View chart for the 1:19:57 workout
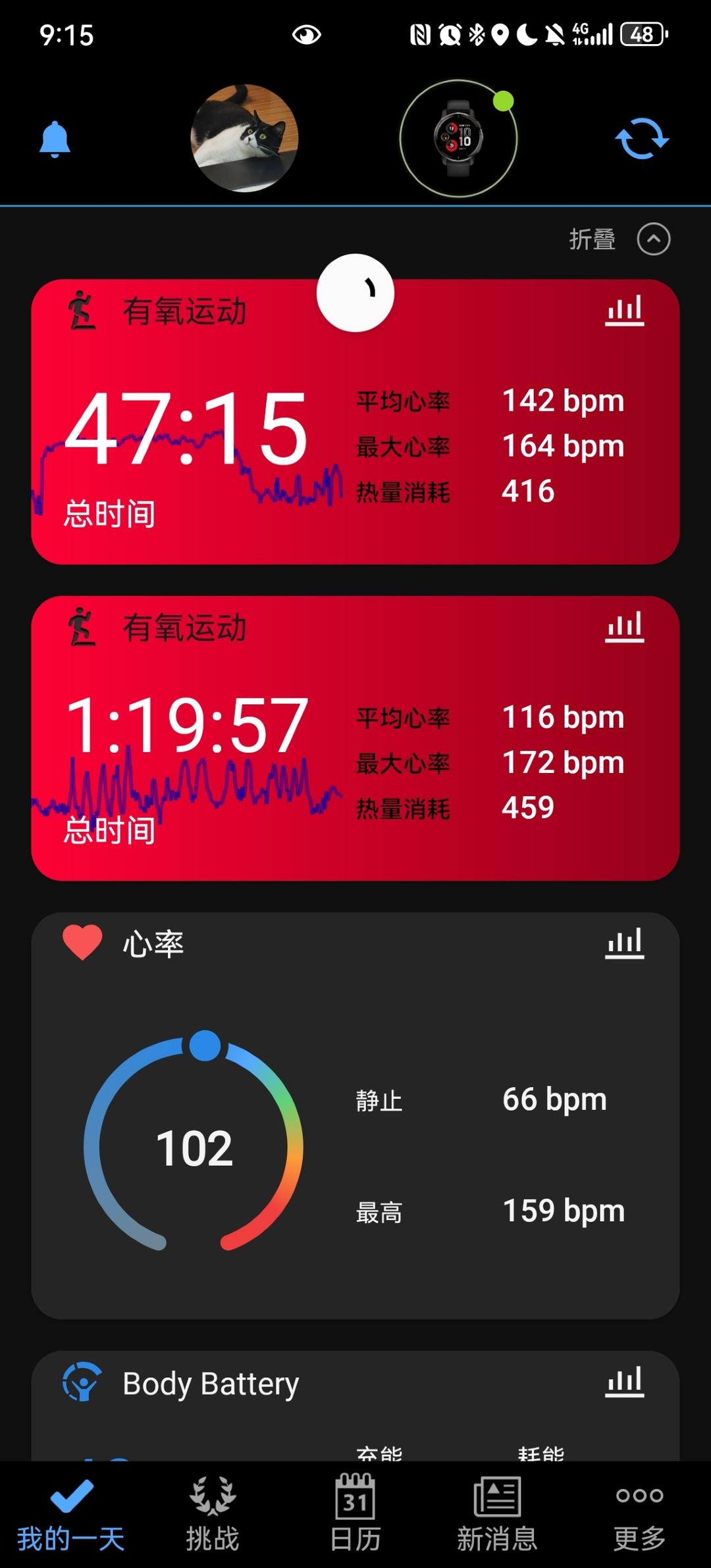This screenshot has width=711, height=1568. tap(624, 627)
